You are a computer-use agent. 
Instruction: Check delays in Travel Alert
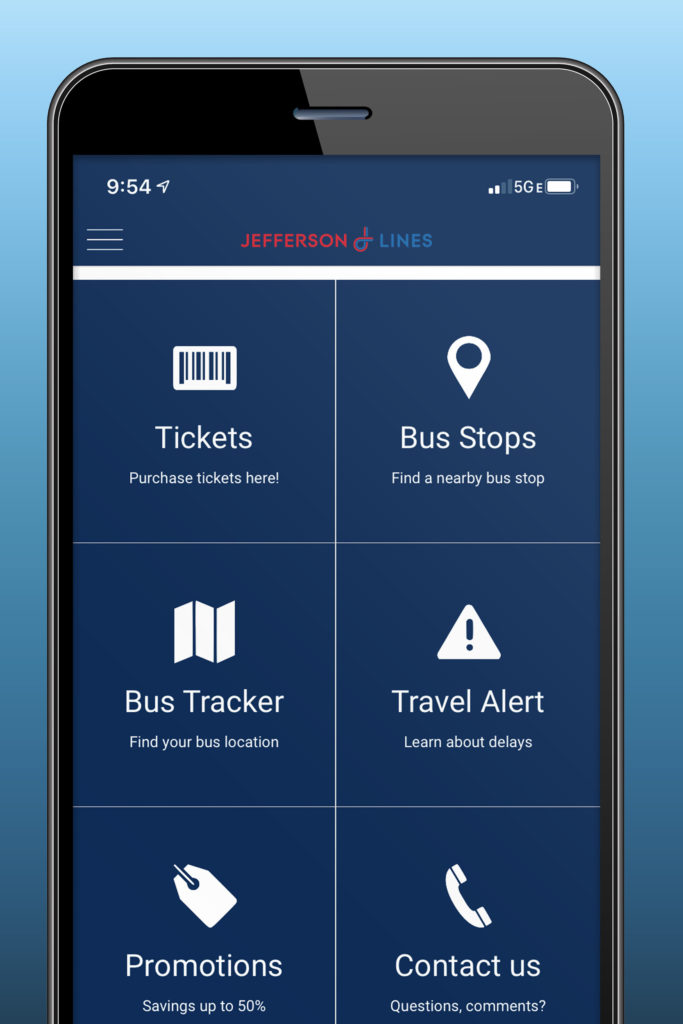[468, 675]
